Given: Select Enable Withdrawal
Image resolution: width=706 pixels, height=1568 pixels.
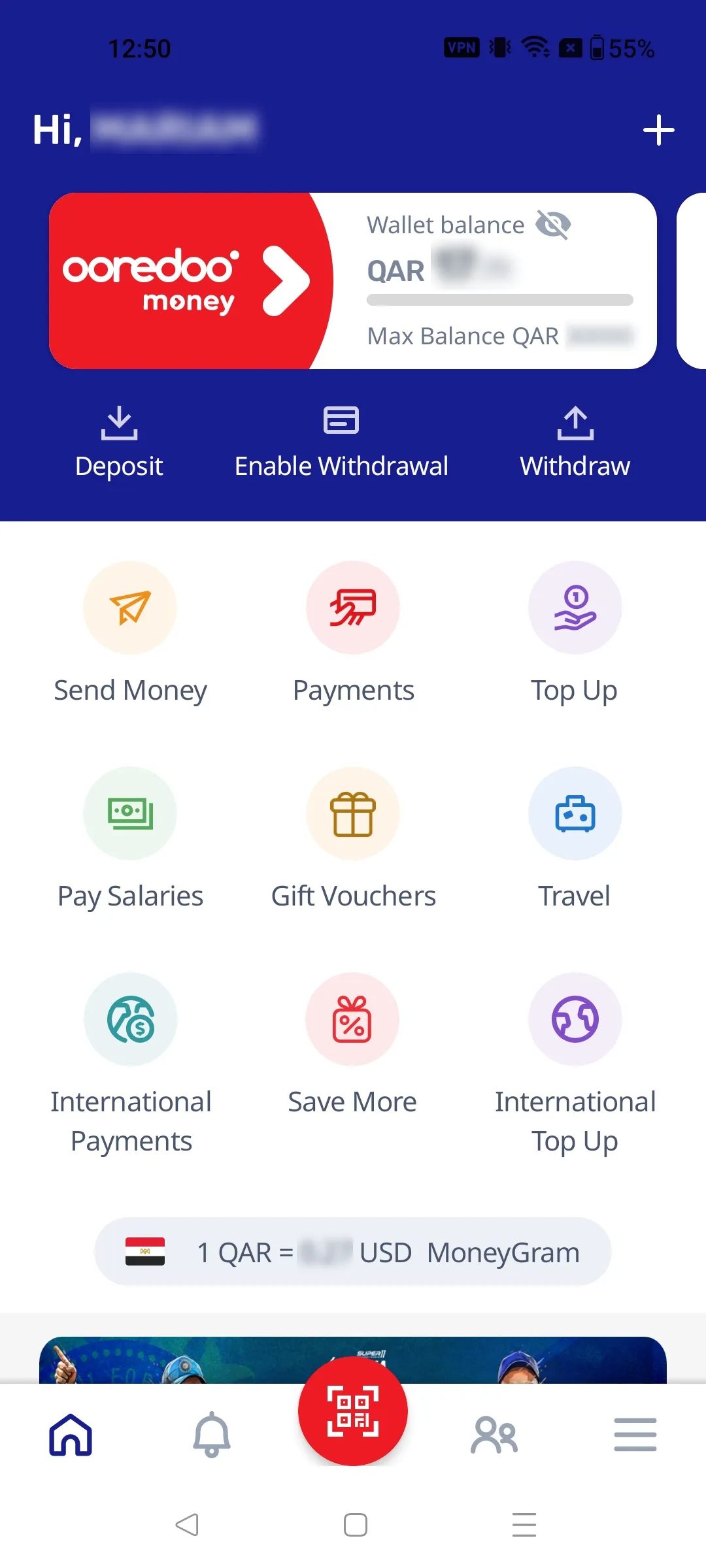Looking at the screenshot, I should (341, 442).
